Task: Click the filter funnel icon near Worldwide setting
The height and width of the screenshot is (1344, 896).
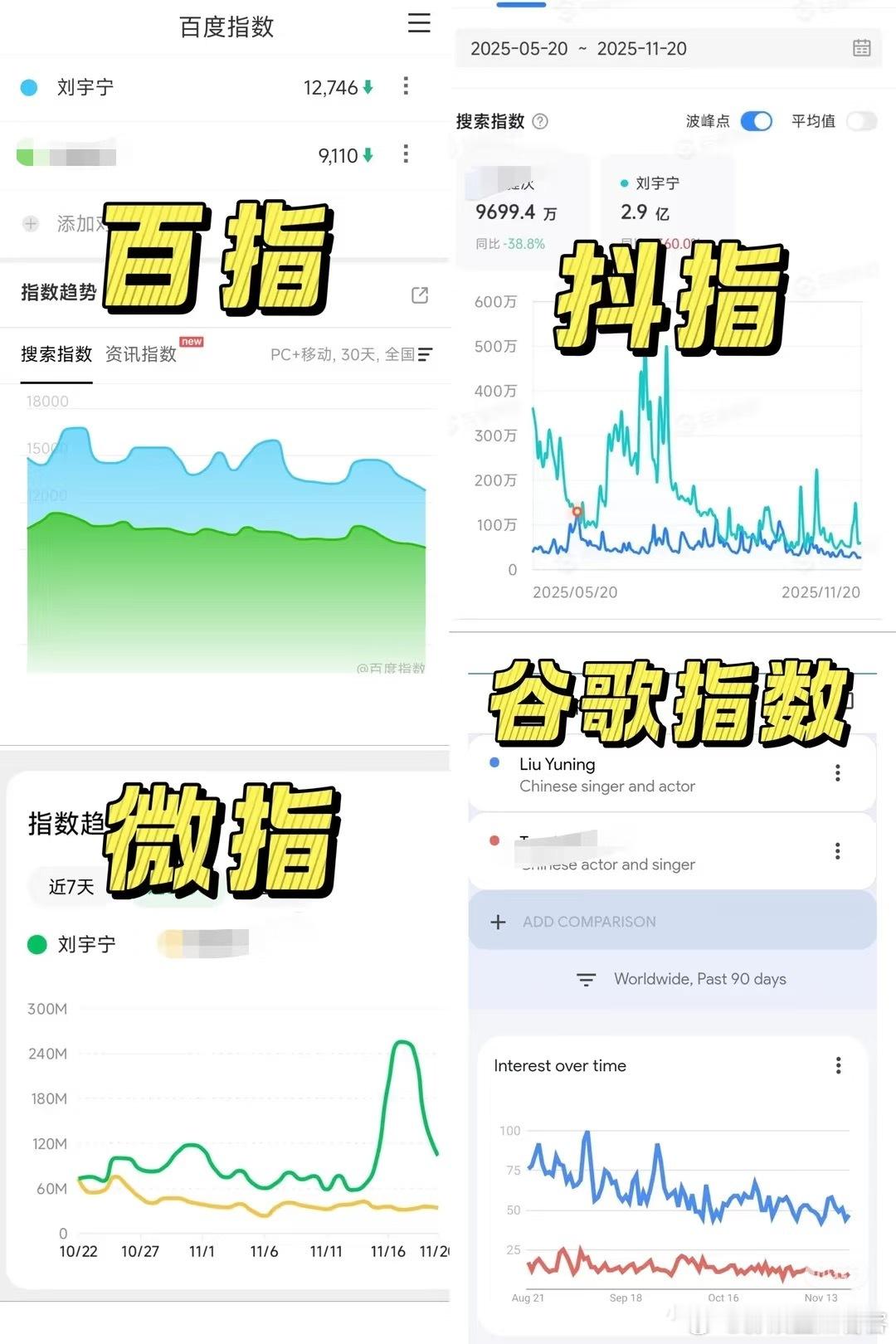Action: click(587, 979)
